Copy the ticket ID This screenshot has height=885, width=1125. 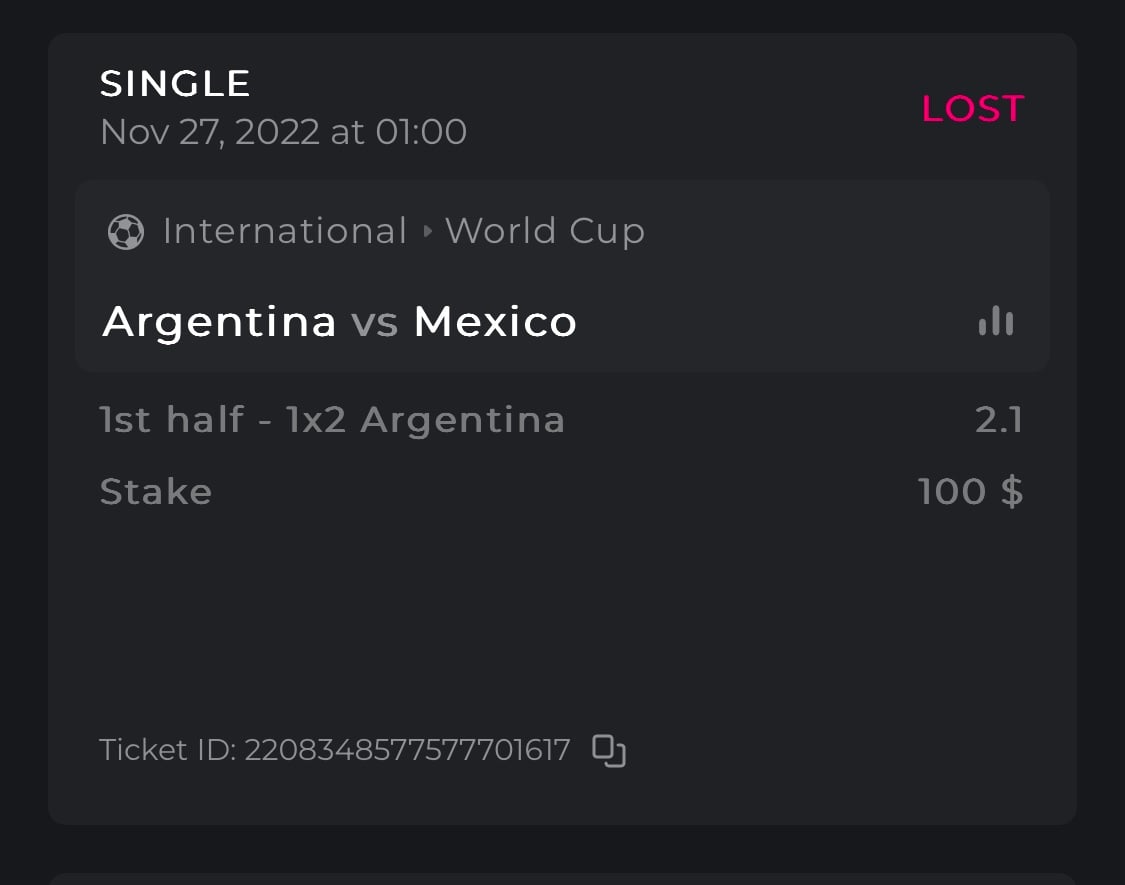[x=609, y=750]
